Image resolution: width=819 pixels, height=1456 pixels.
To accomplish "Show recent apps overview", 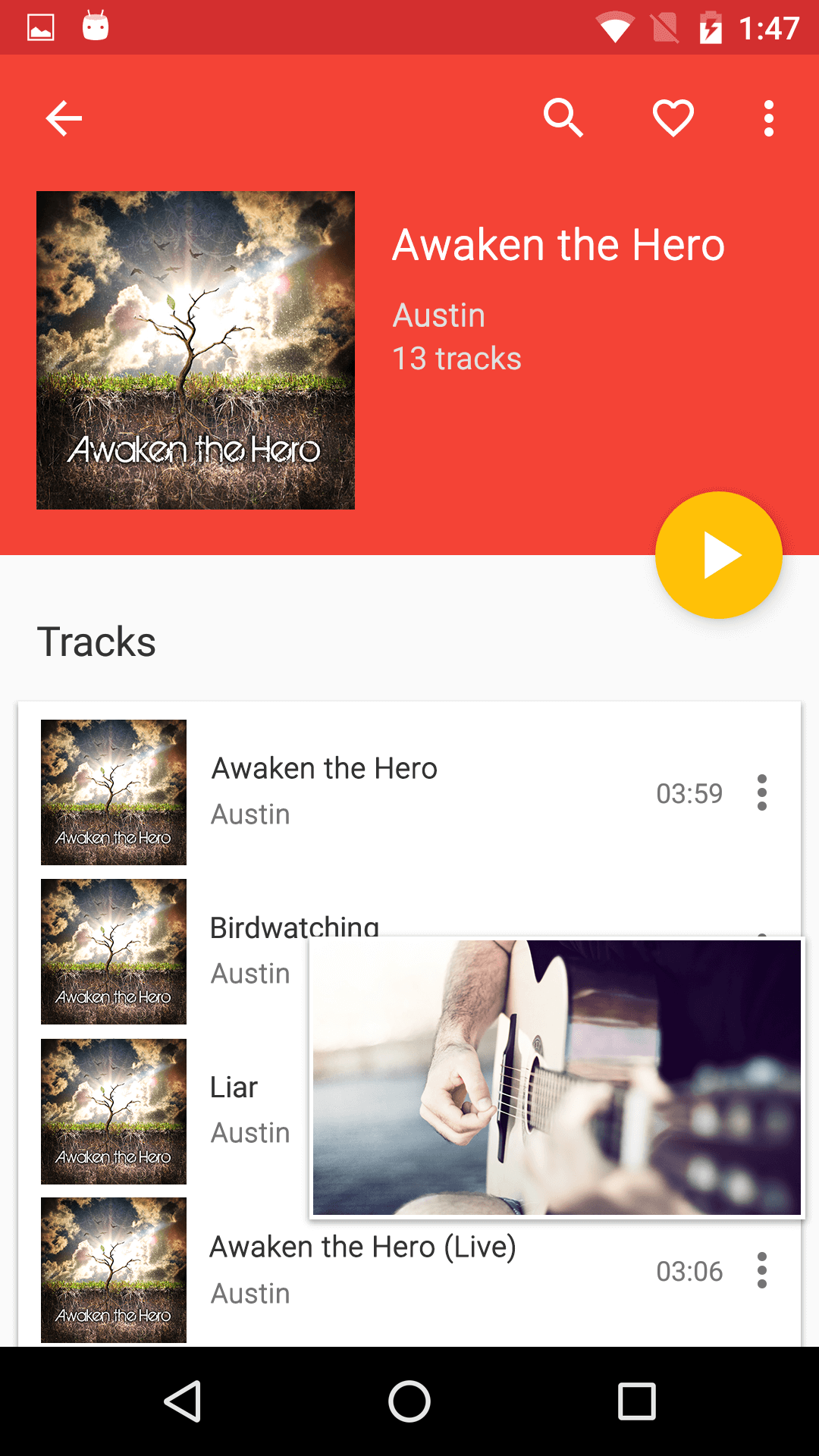I will pyautogui.click(x=636, y=1401).
